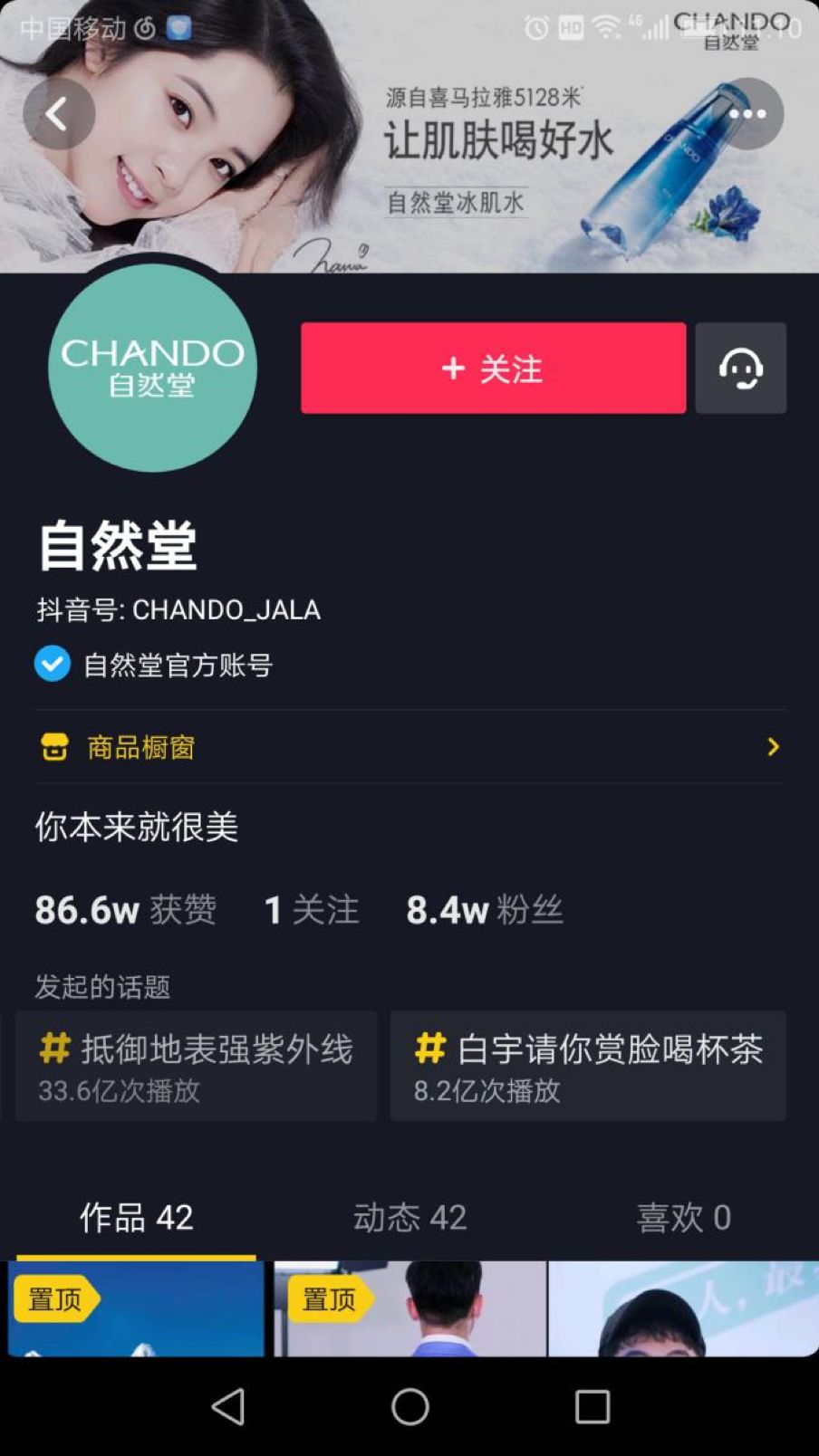Switch to the 喜欢 0 tab
Image resolution: width=819 pixels, height=1456 pixels.
[683, 1217]
